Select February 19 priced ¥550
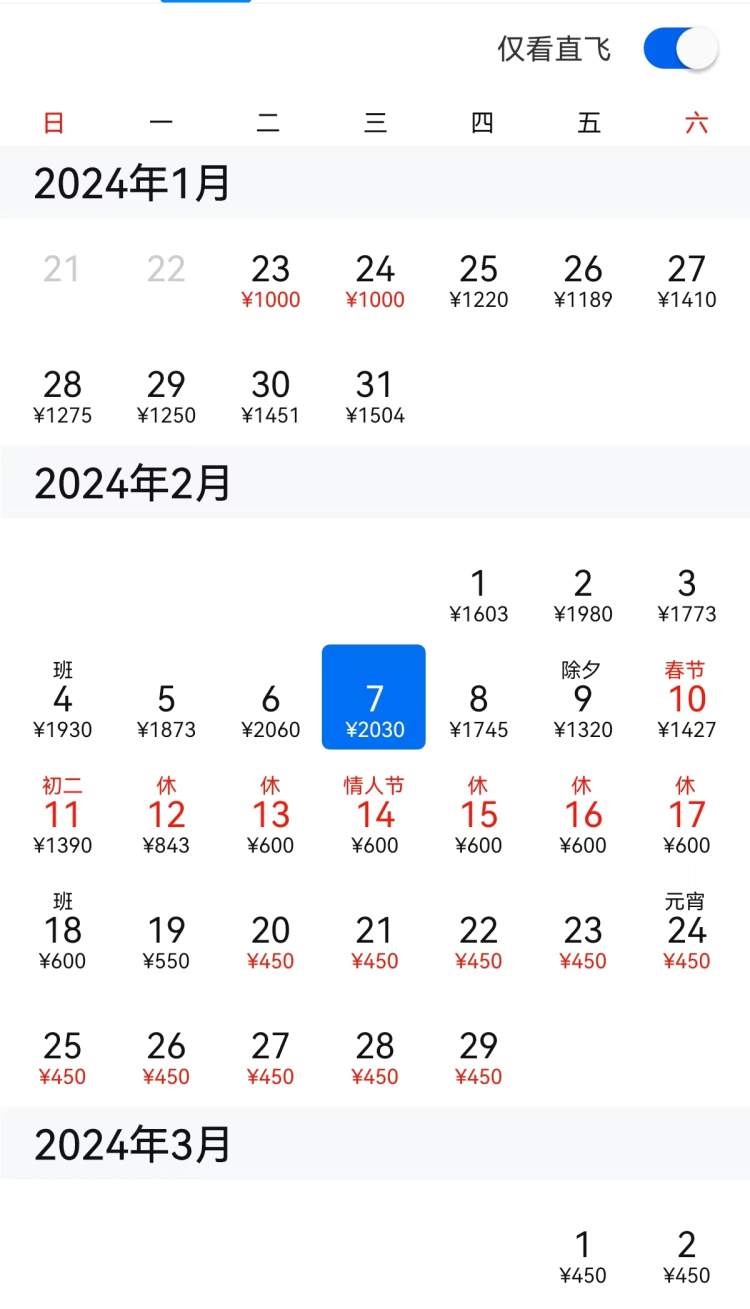The height and width of the screenshot is (1309, 750). (x=166, y=943)
